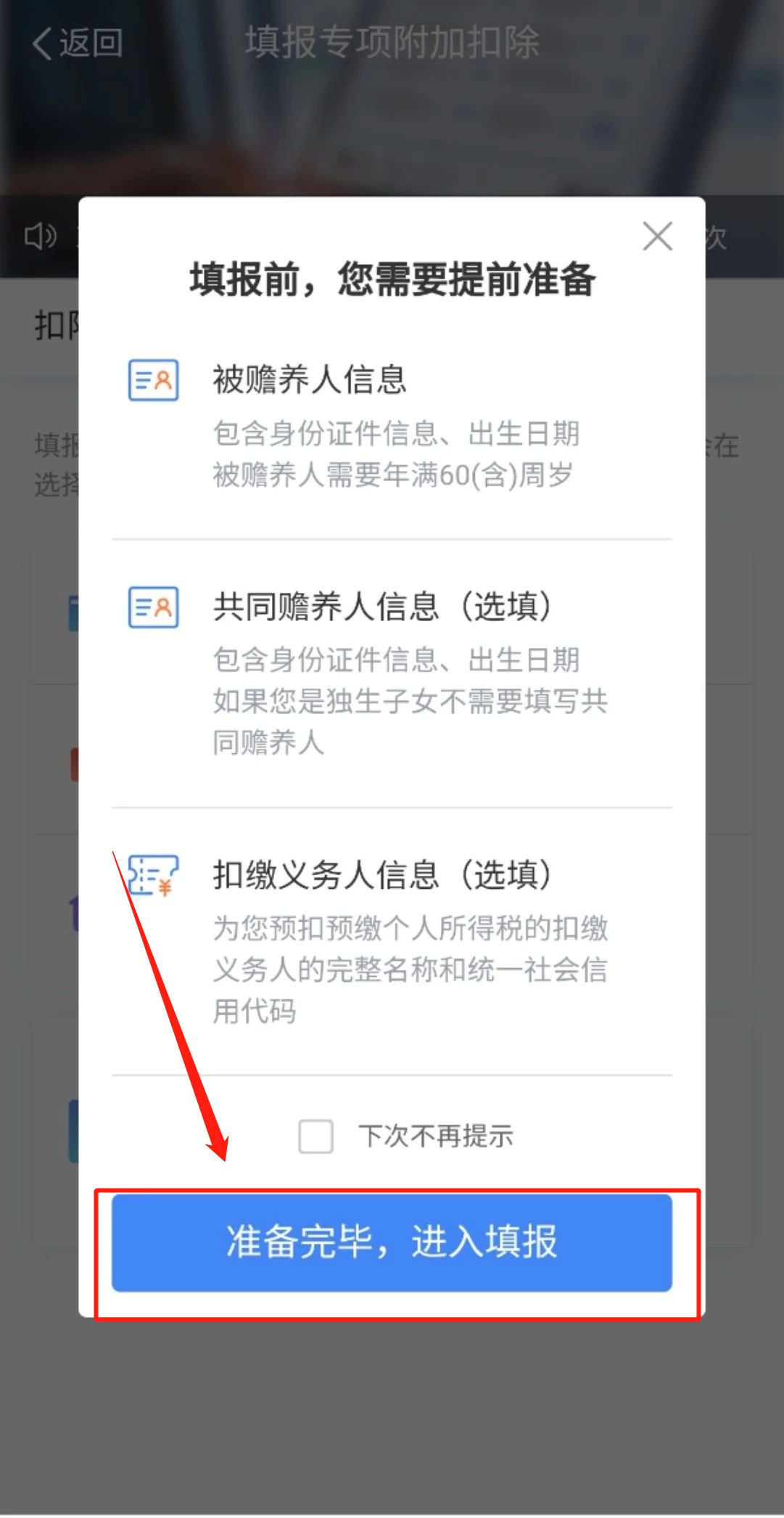Screen dimensions: 784x1518
Task: Go back with 返回
Action: (x=77, y=44)
